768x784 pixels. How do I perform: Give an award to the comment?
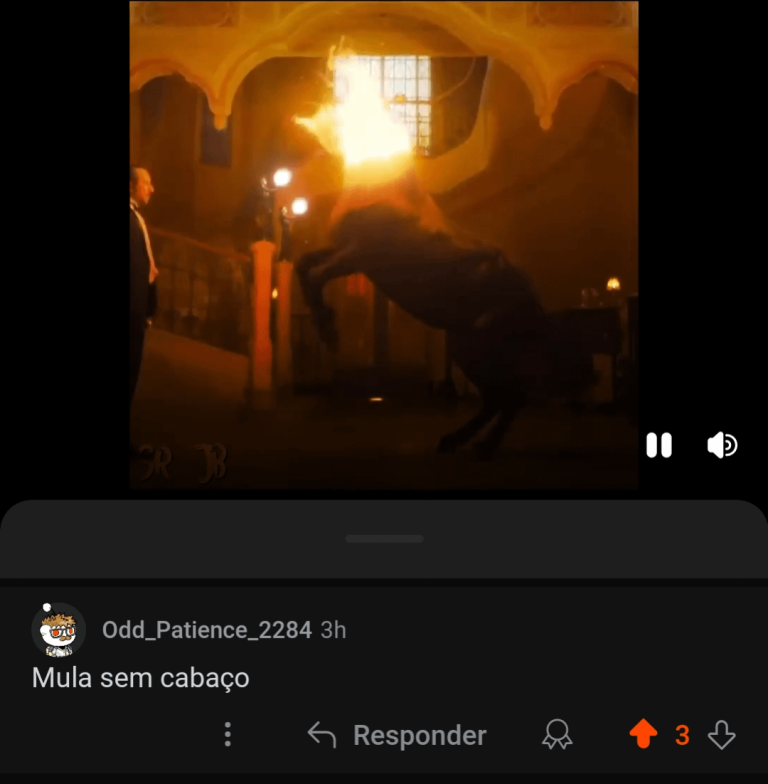(x=557, y=736)
